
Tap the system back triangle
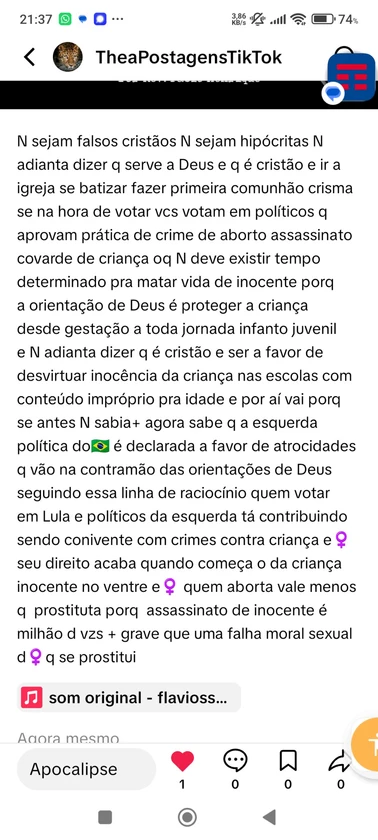tap(269, 817)
